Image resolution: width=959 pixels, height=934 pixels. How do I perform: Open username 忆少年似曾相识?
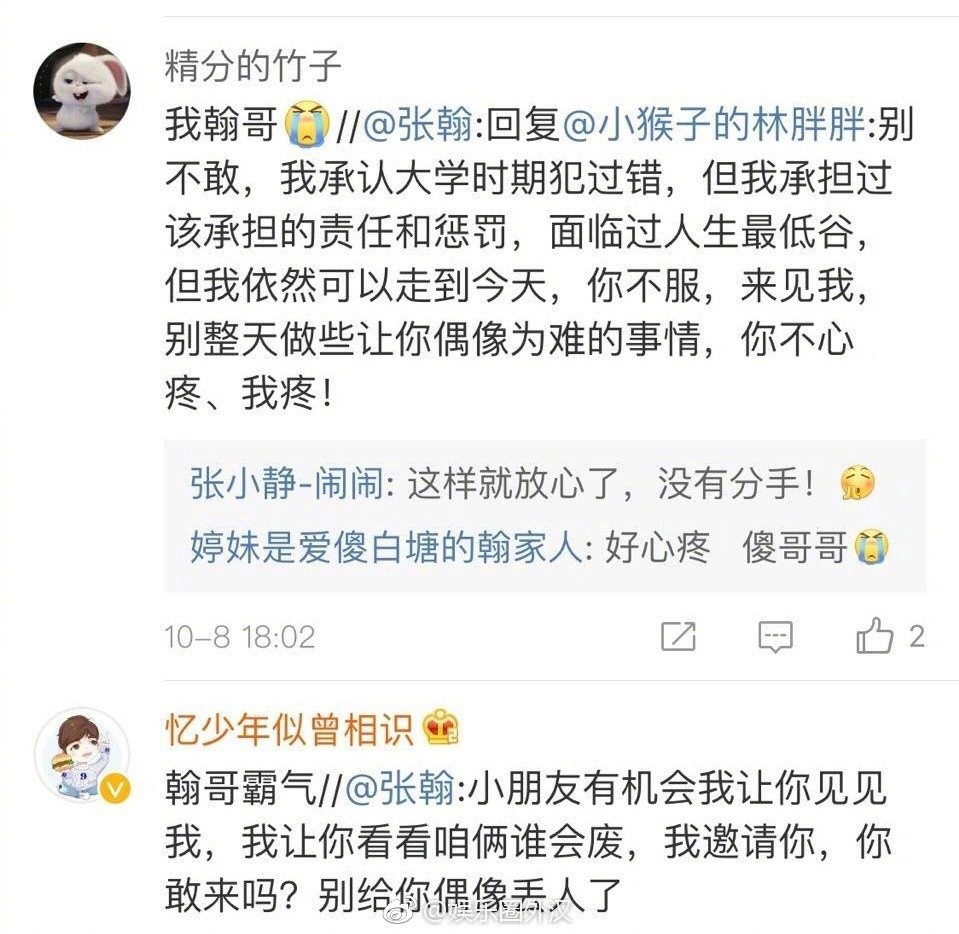pos(290,731)
